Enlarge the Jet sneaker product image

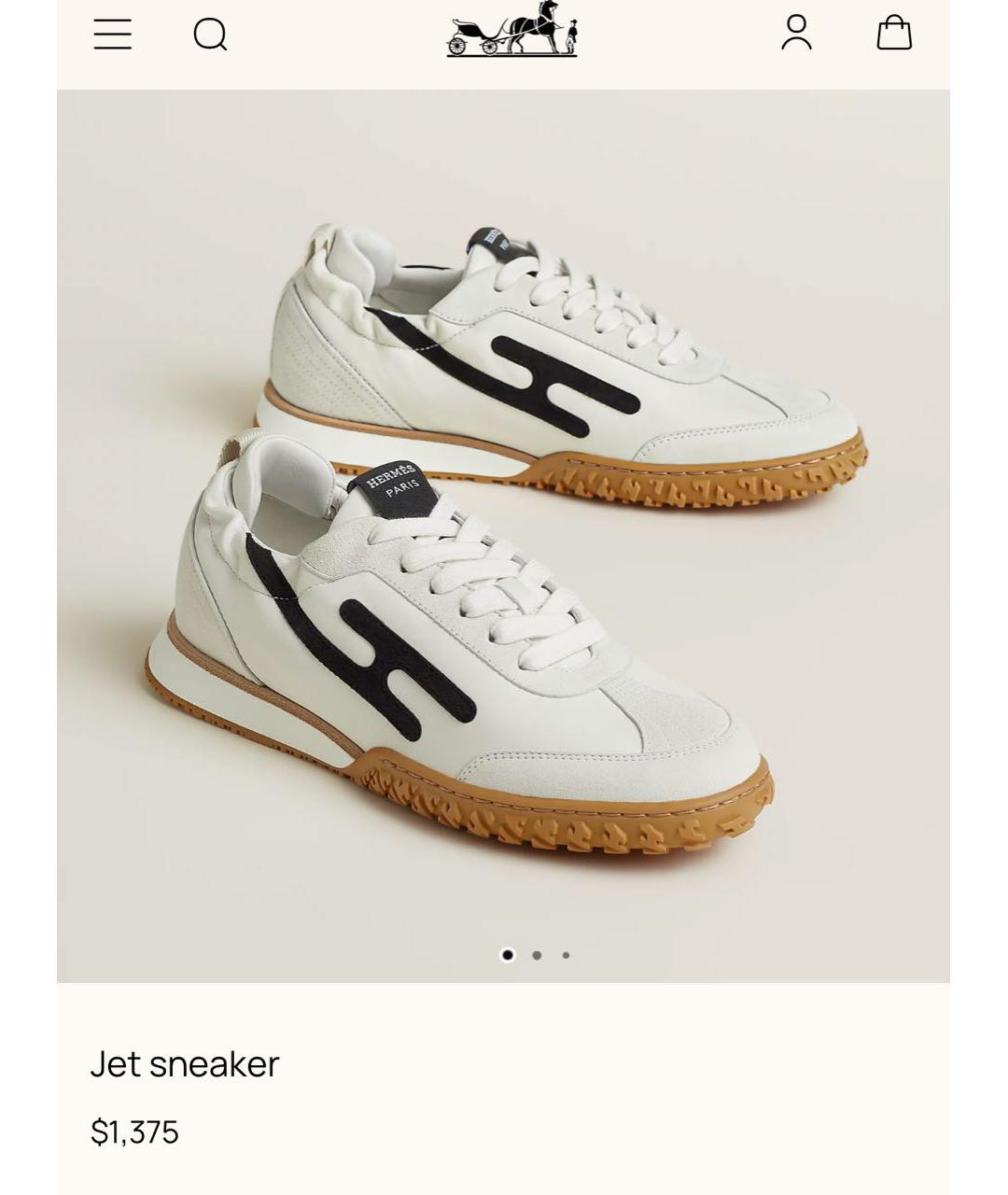pyautogui.click(x=503, y=536)
